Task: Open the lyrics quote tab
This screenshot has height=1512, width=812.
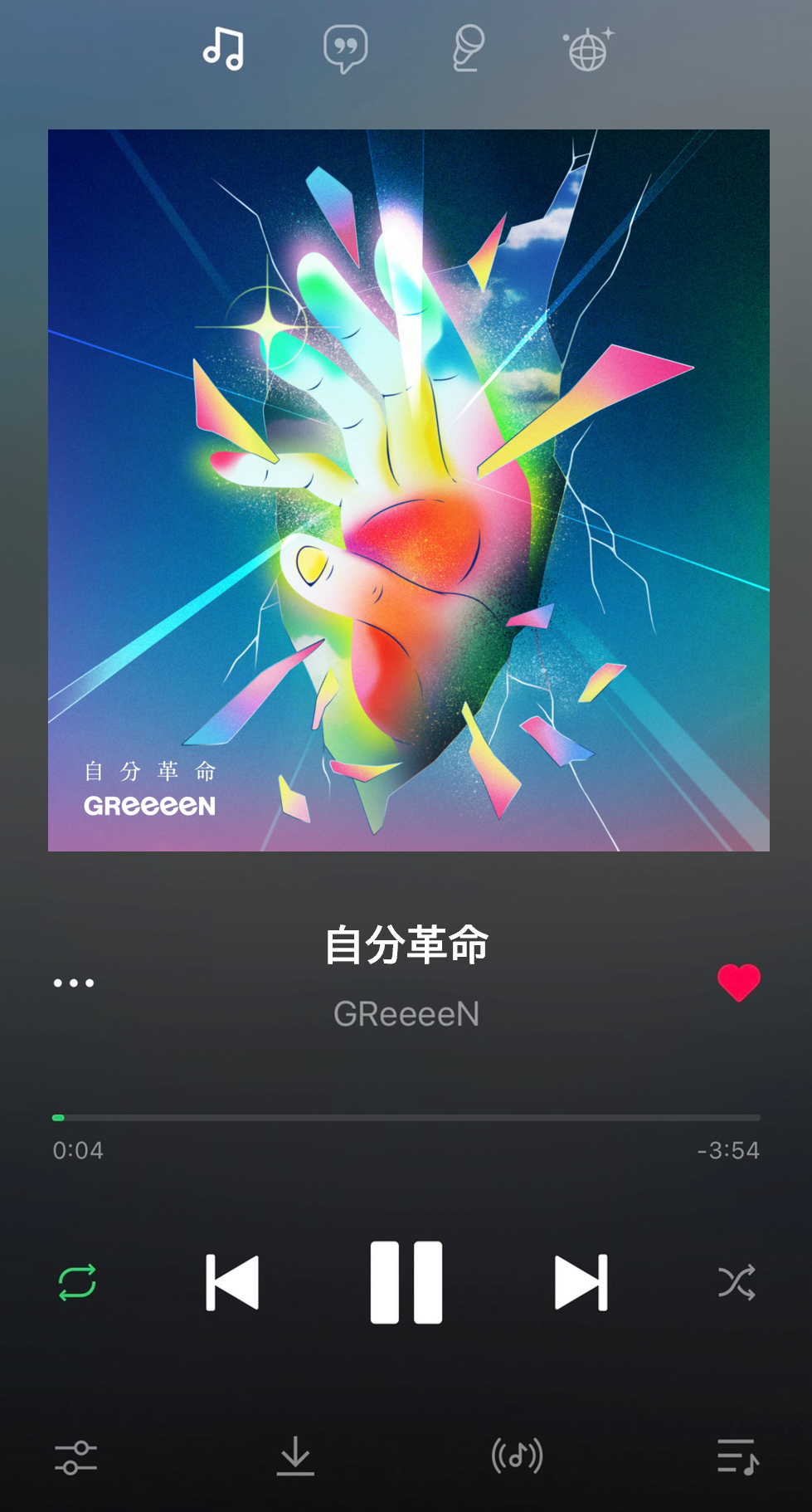Action: [345, 49]
